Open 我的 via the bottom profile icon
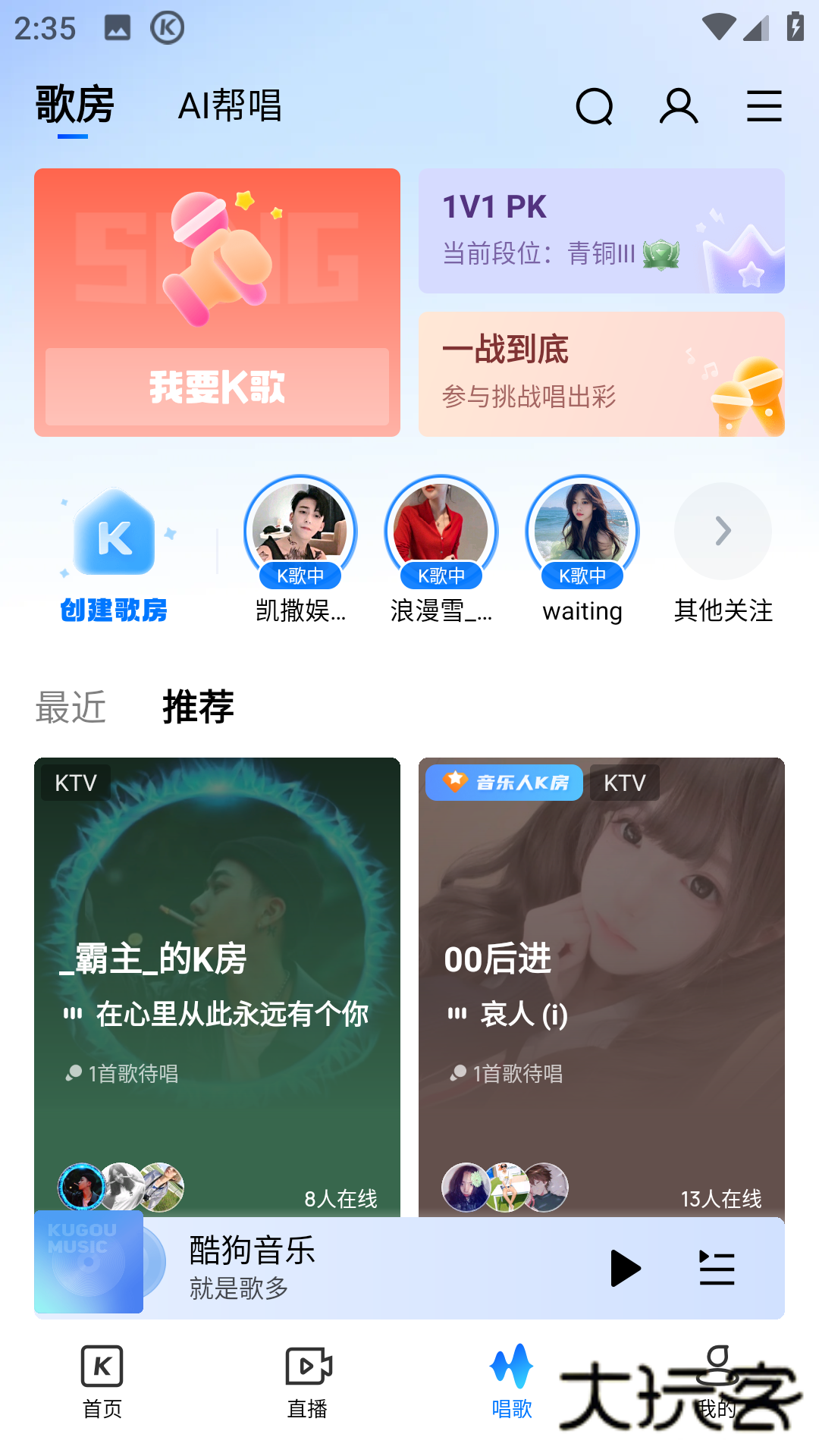This screenshot has width=819, height=1456. [x=717, y=1373]
